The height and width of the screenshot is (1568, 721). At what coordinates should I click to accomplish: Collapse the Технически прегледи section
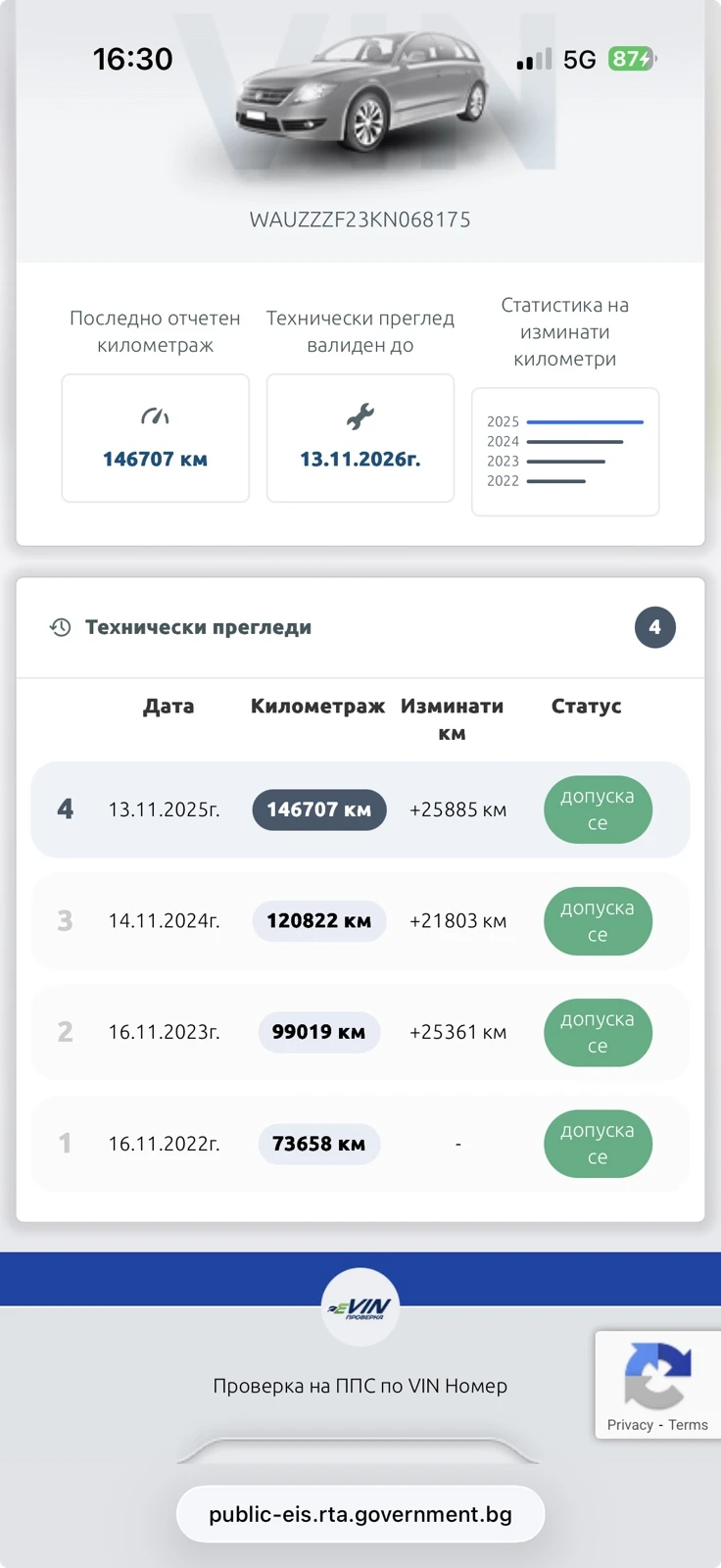pos(198,627)
